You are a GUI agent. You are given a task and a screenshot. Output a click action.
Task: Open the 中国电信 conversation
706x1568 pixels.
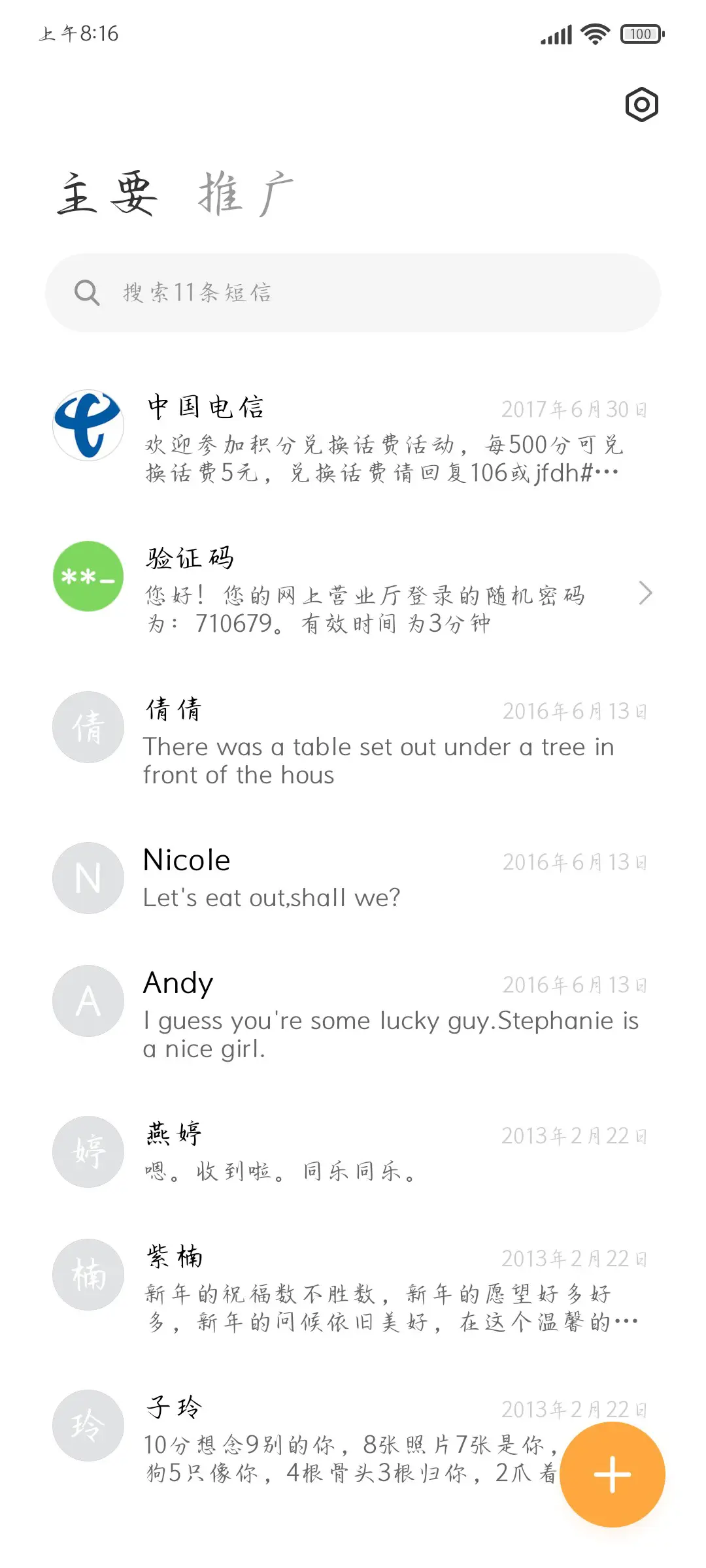(360, 438)
